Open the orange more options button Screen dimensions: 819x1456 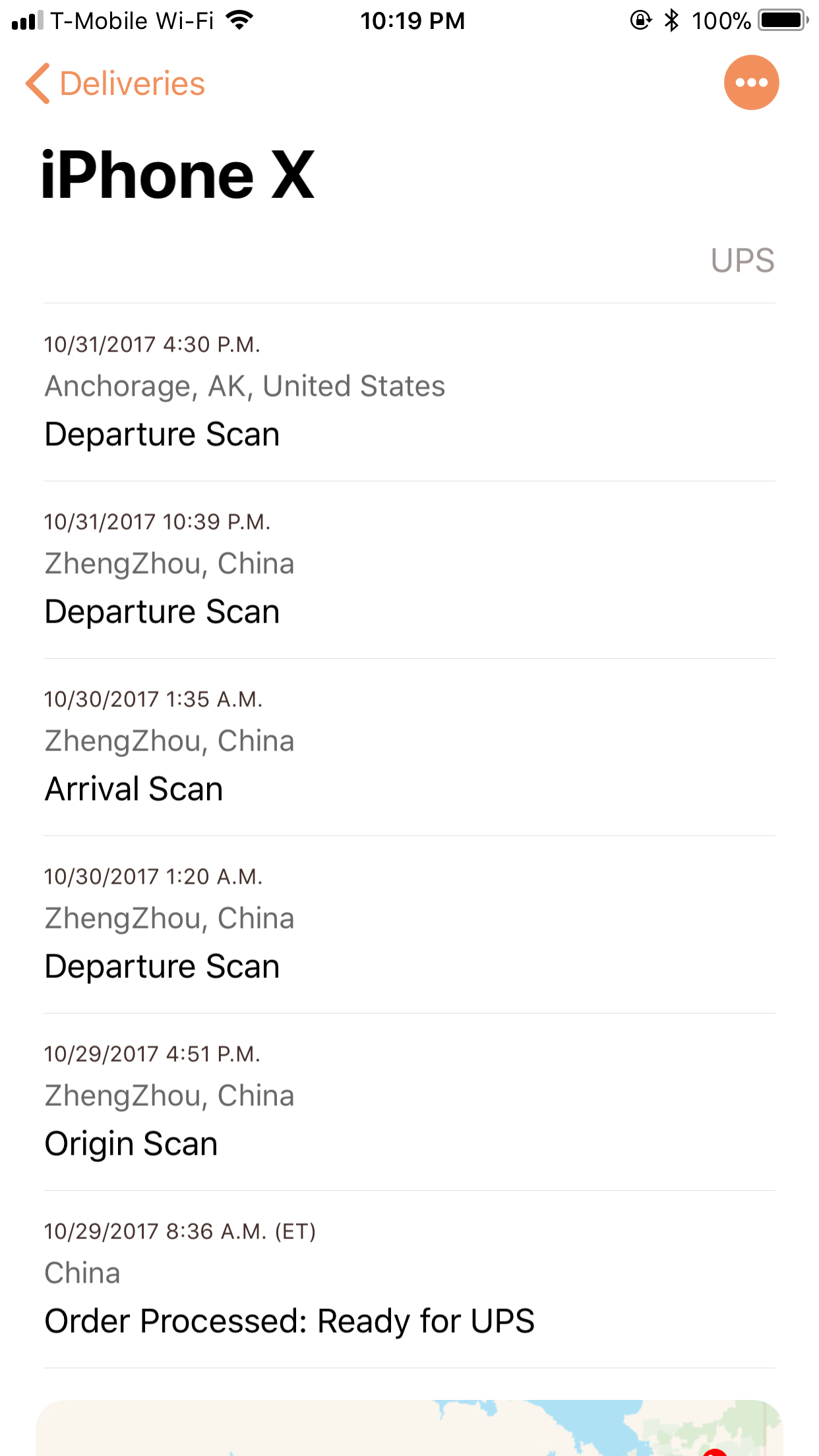tap(751, 82)
